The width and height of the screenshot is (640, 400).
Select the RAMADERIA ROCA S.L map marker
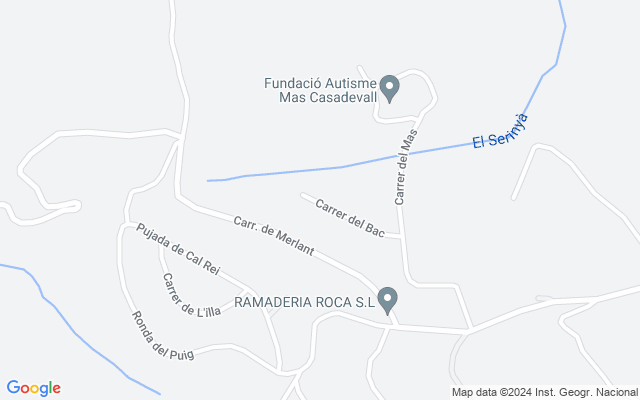pos(387,301)
